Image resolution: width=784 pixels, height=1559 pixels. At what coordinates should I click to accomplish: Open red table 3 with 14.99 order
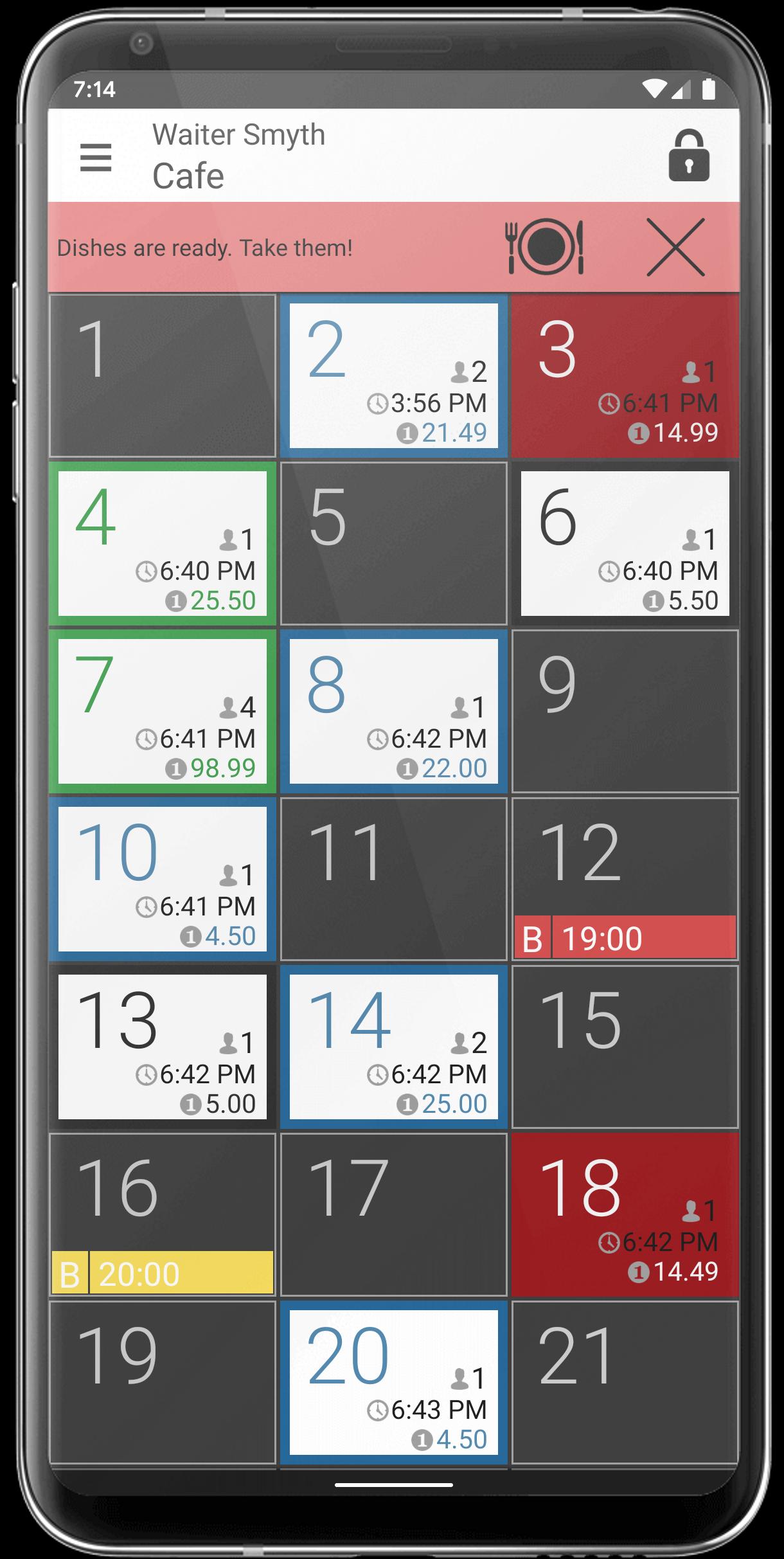(625, 376)
